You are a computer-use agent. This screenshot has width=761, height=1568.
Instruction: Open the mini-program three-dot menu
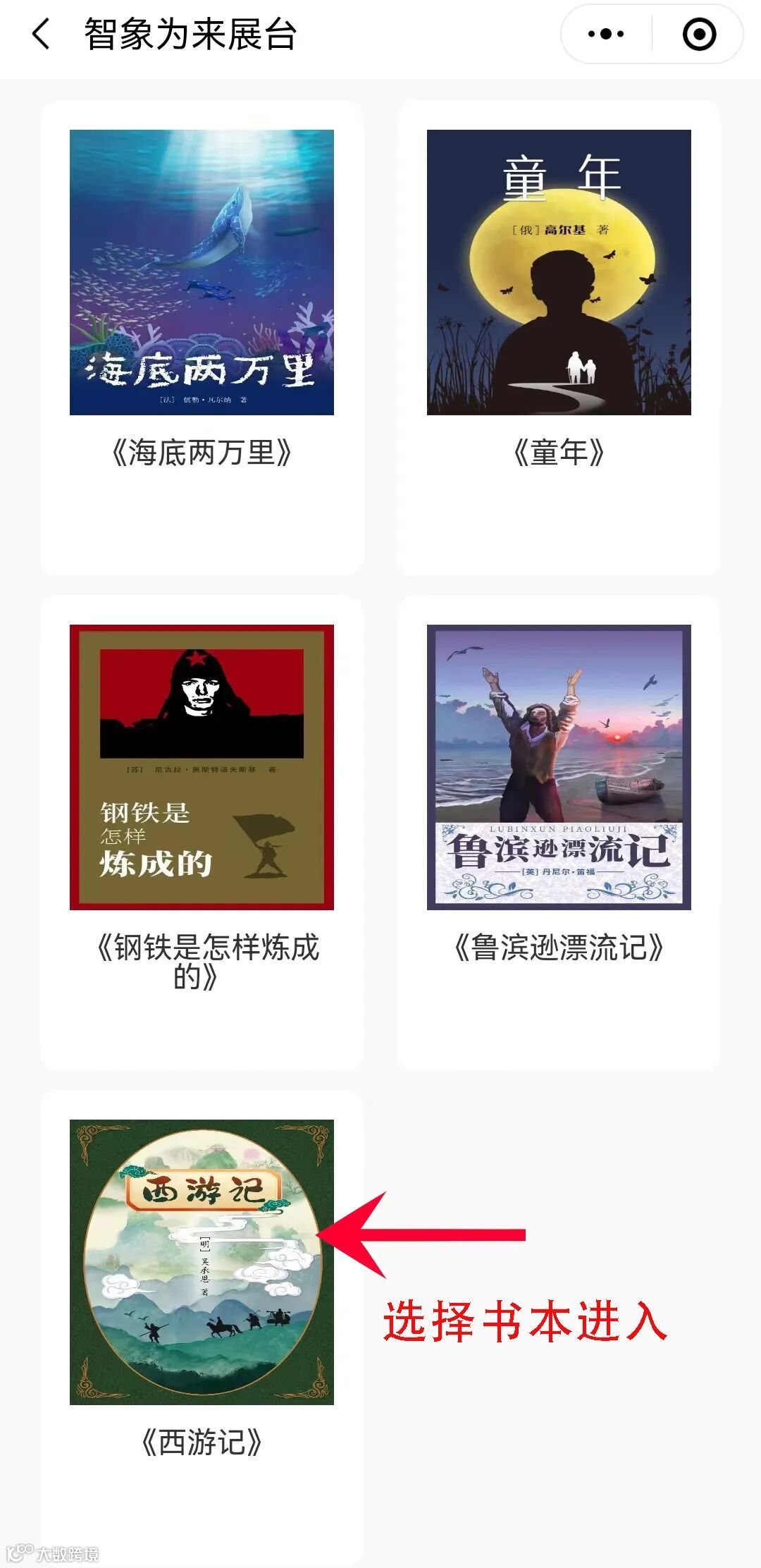click(605, 34)
